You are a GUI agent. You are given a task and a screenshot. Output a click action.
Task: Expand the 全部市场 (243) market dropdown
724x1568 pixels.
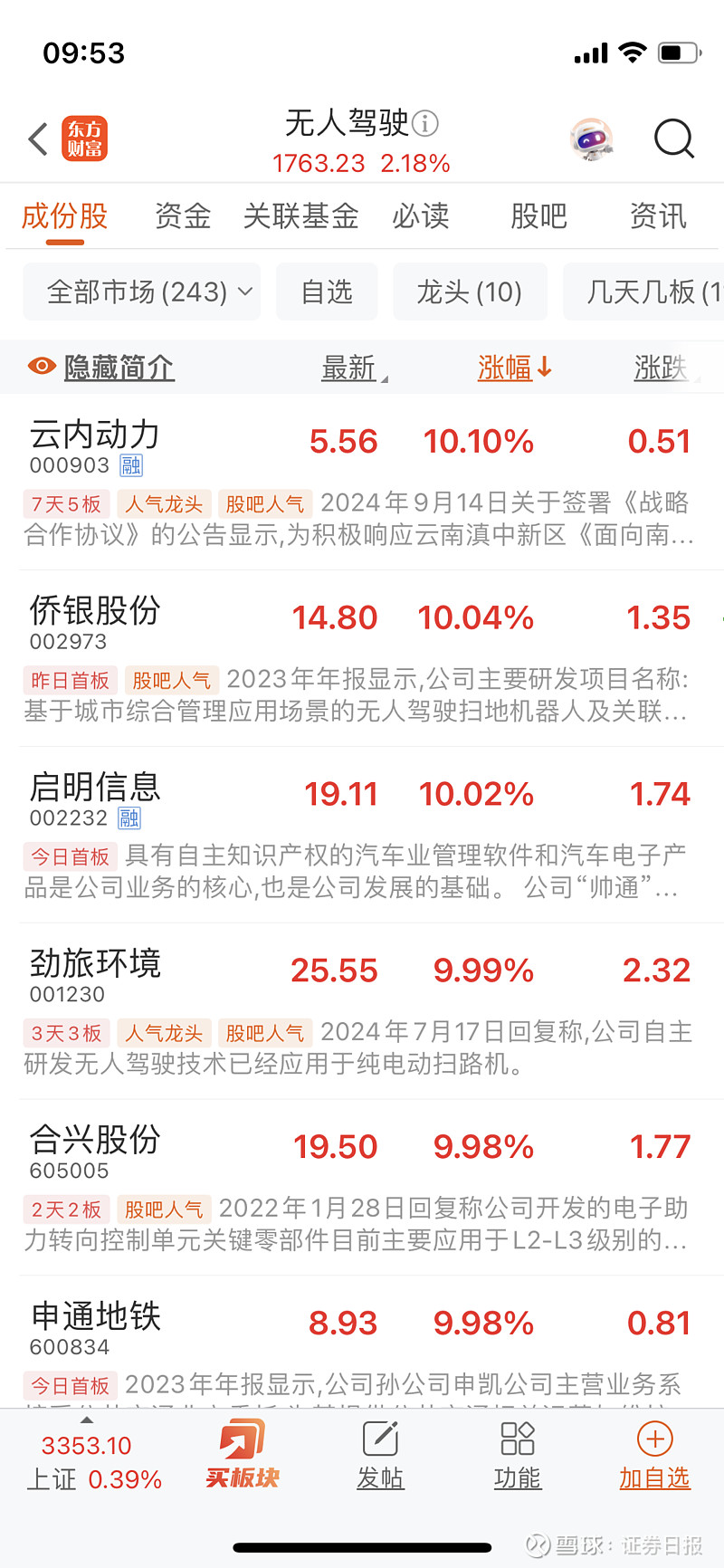point(141,292)
